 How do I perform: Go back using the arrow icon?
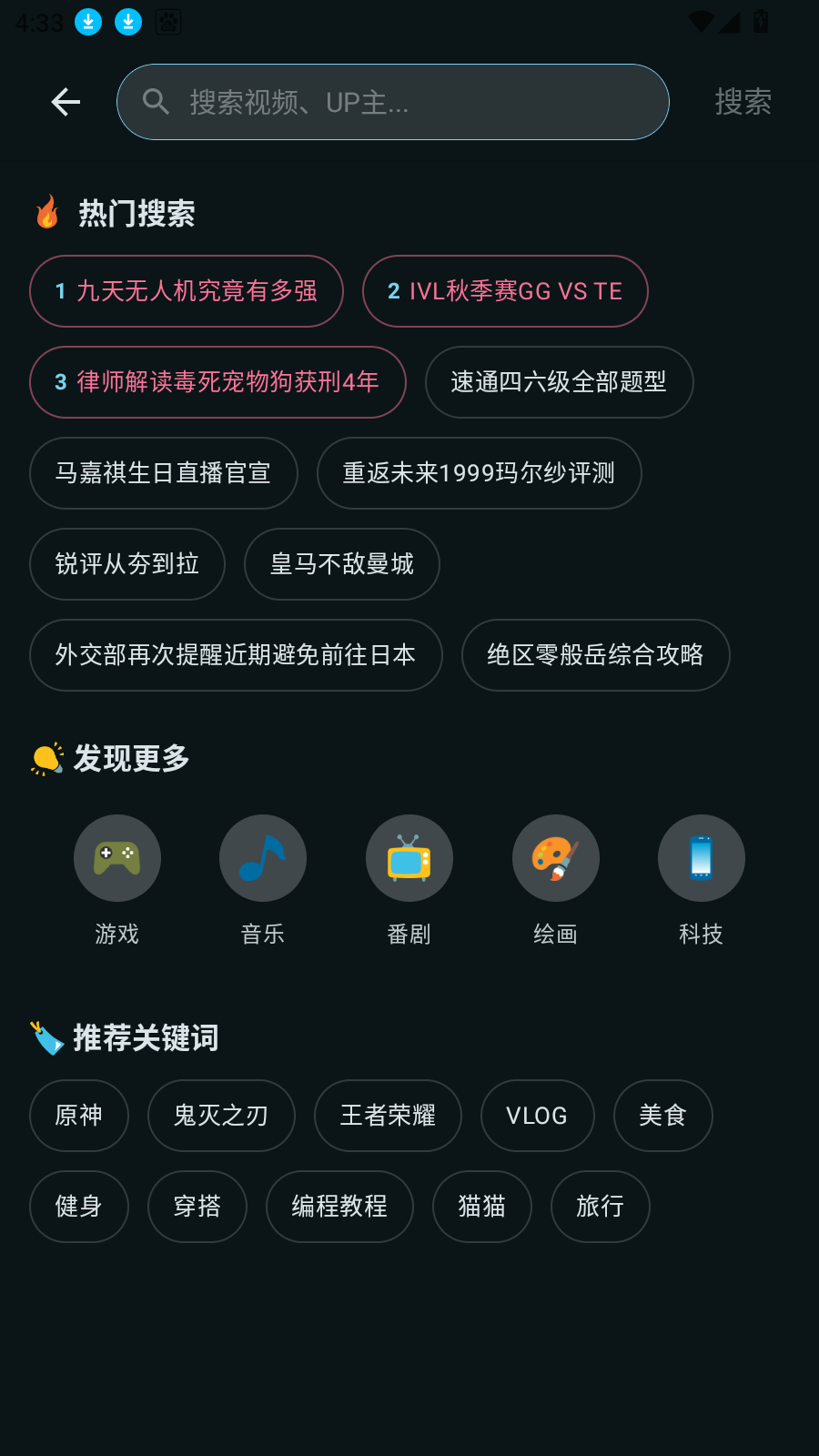tap(66, 102)
